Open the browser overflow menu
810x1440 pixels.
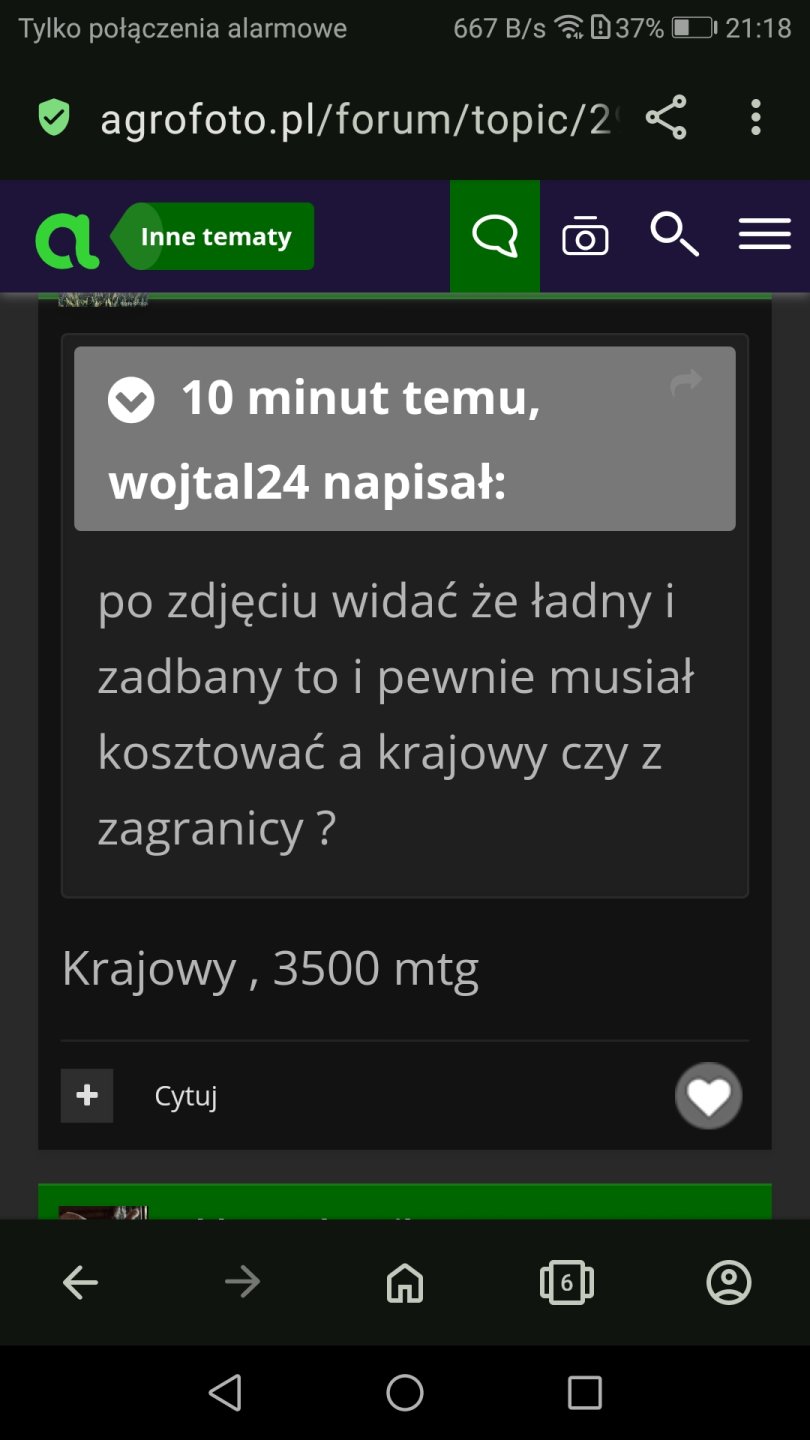coord(756,118)
